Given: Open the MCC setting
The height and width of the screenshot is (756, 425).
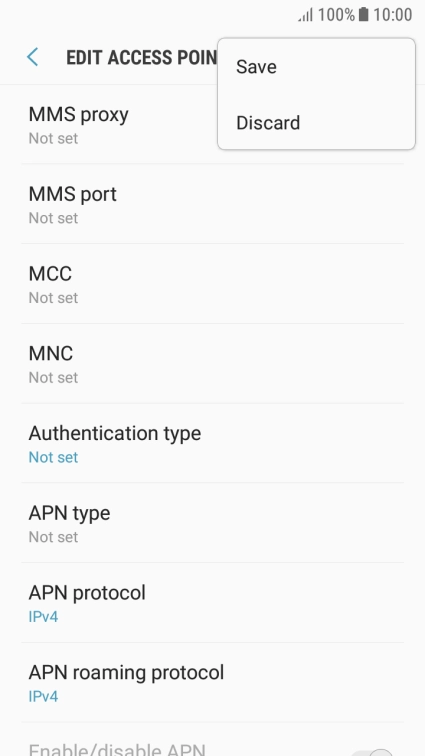Looking at the screenshot, I should [212, 284].
